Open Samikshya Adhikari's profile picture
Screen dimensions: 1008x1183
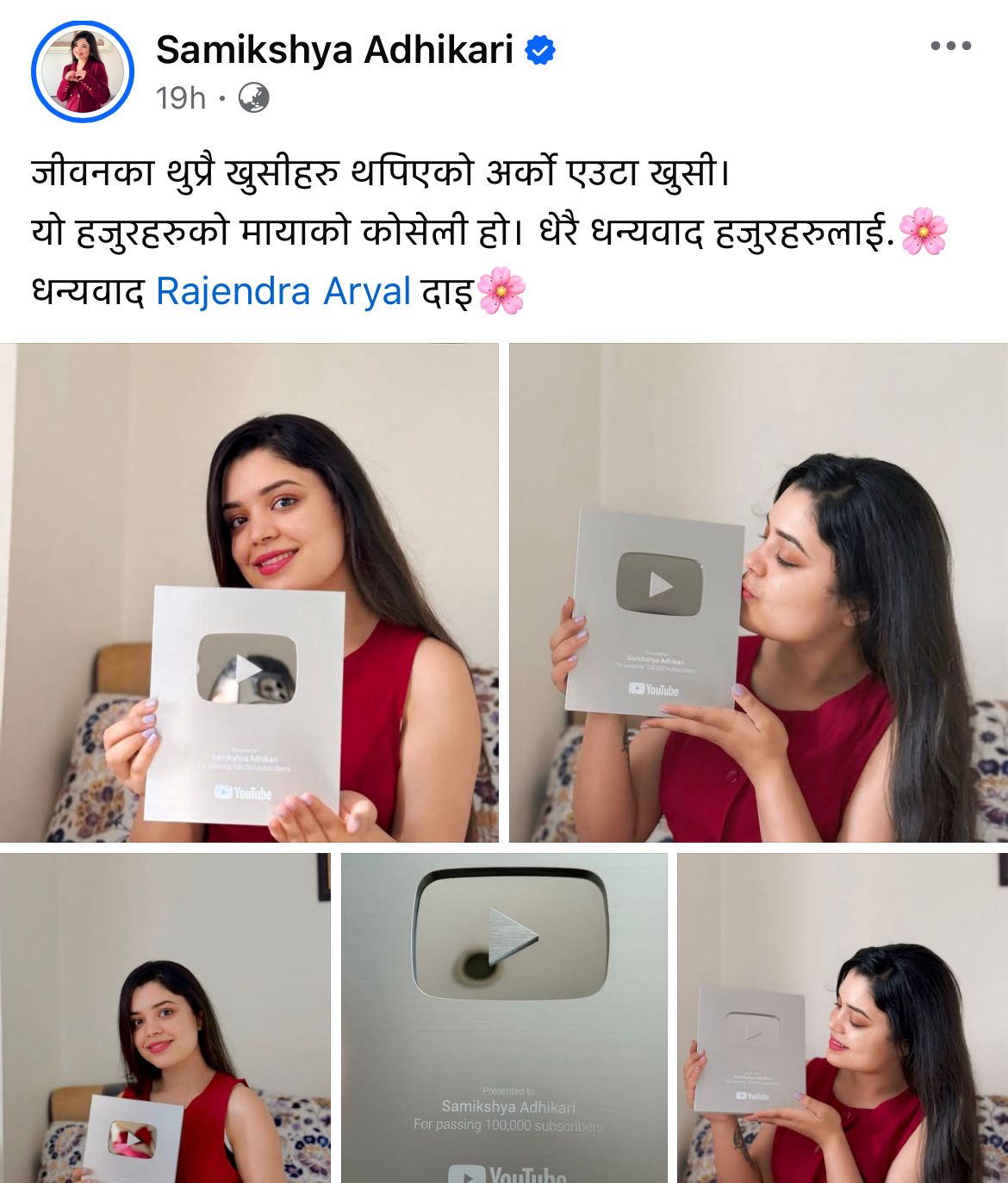[82, 72]
